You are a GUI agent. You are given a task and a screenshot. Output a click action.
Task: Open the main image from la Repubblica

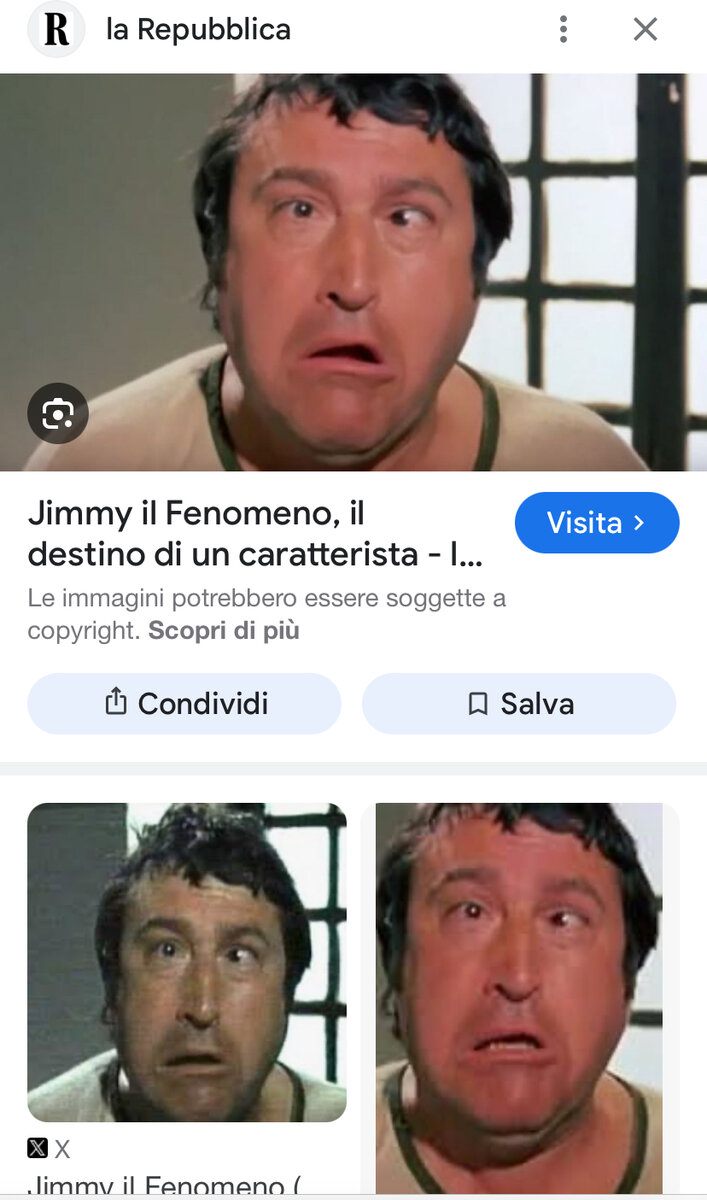click(353, 272)
